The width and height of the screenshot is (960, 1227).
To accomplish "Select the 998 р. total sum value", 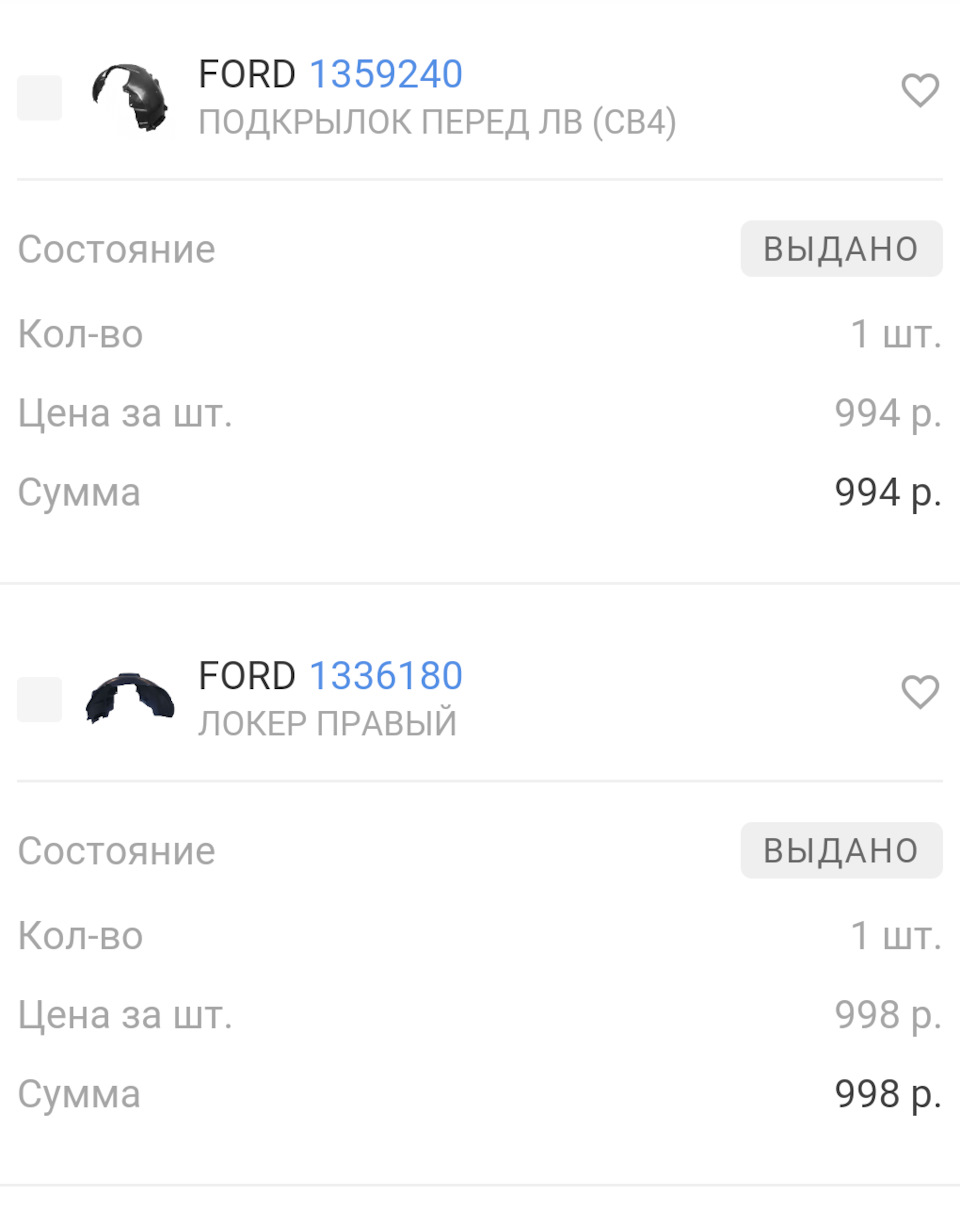I will (886, 1093).
